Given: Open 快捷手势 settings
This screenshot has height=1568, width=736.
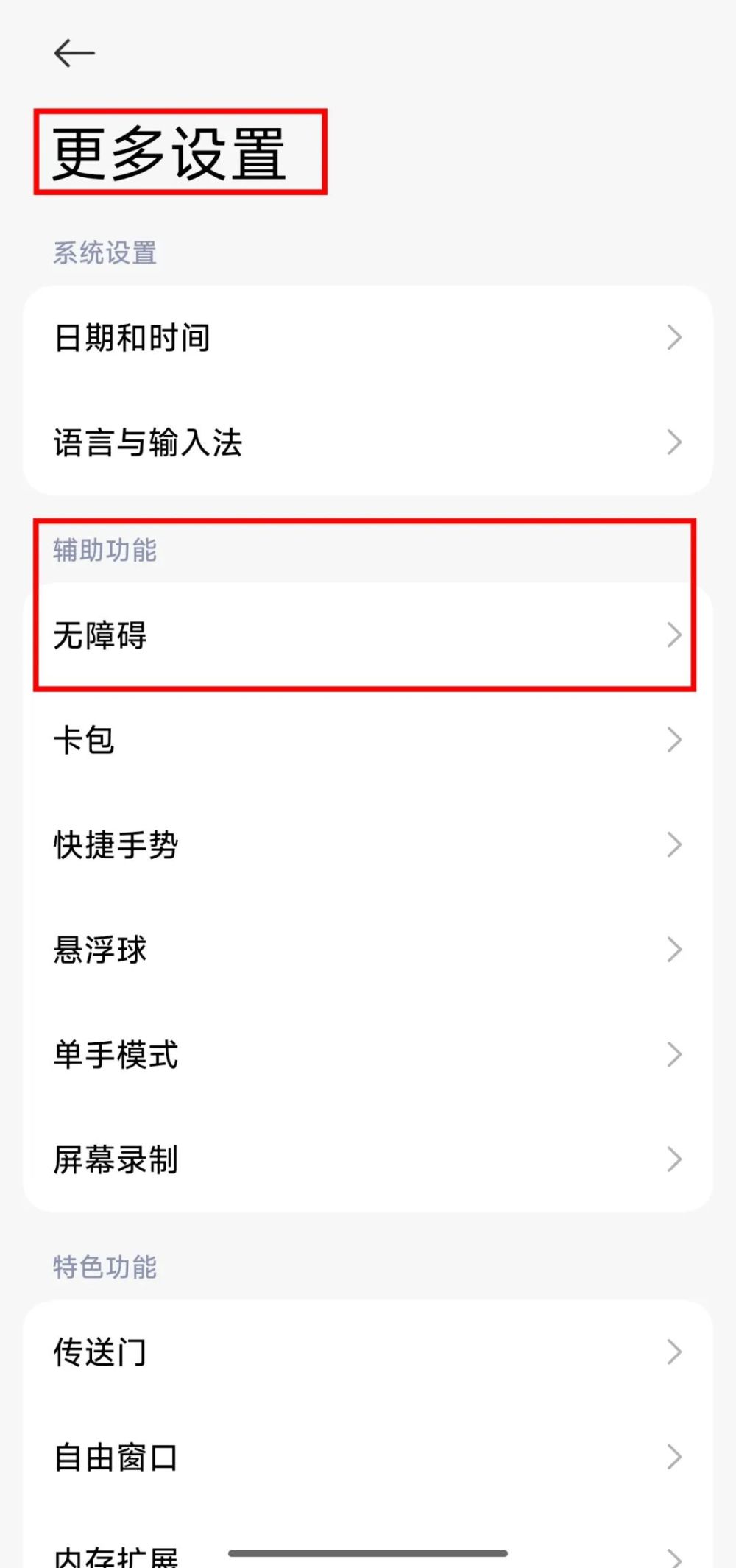Looking at the screenshot, I should [x=368, y=844].
